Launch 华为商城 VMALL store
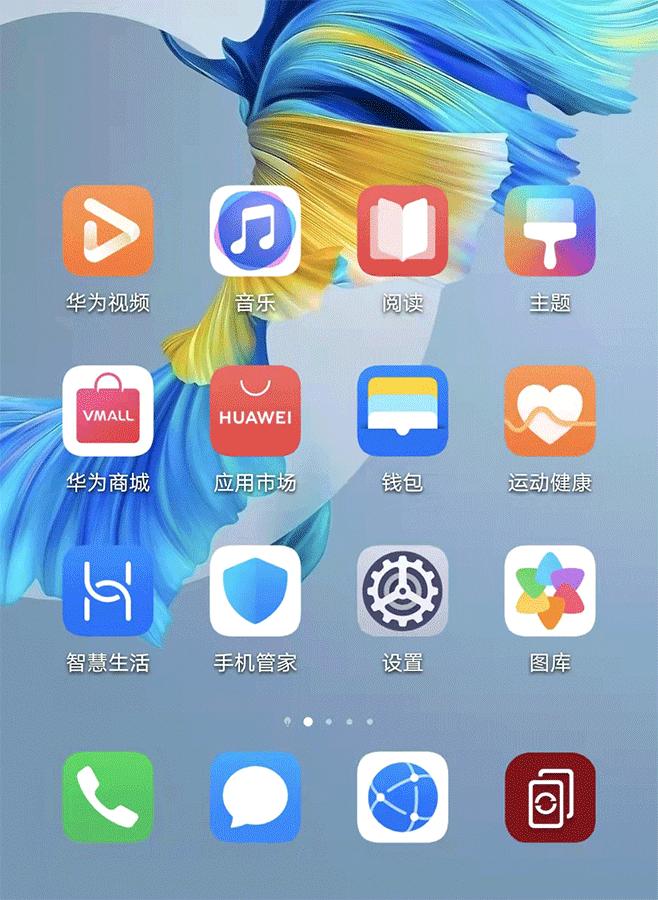 (108, 411)
